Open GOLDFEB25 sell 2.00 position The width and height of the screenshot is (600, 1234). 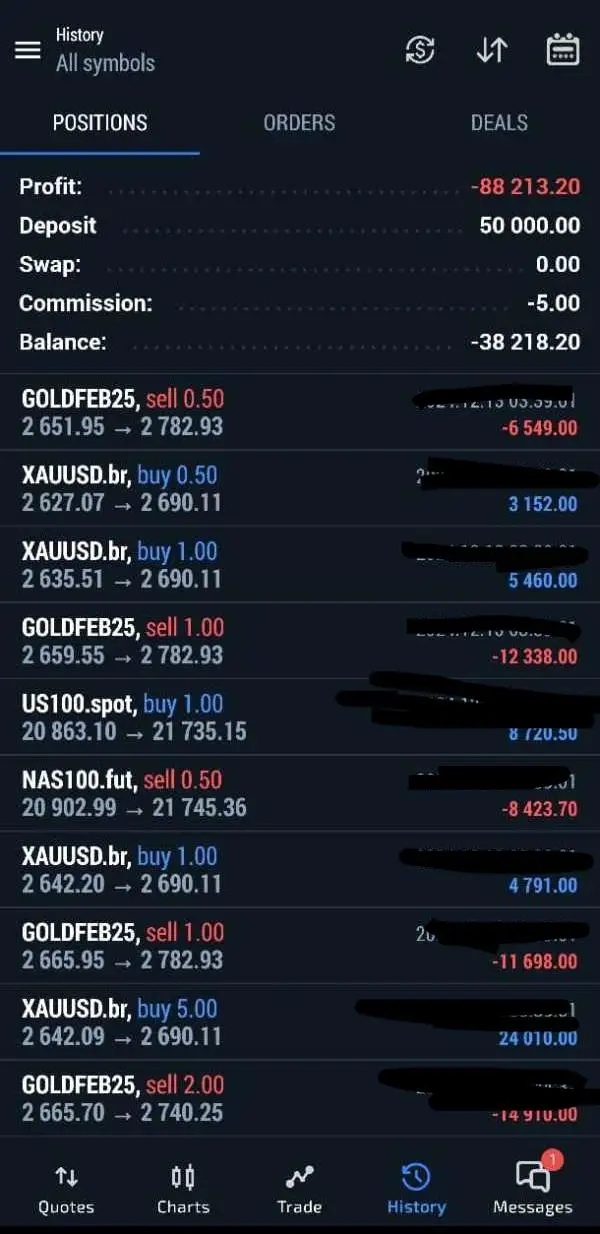pyautogui.click(x=300, y=1098)
